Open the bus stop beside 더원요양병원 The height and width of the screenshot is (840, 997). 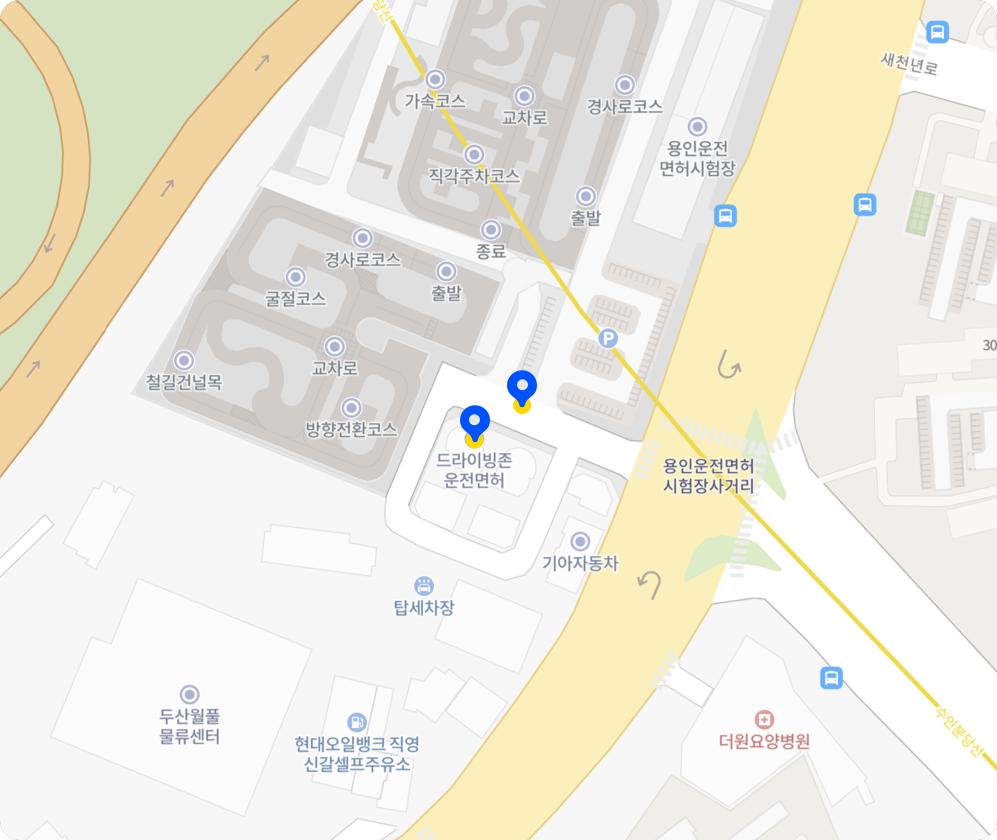831,678
